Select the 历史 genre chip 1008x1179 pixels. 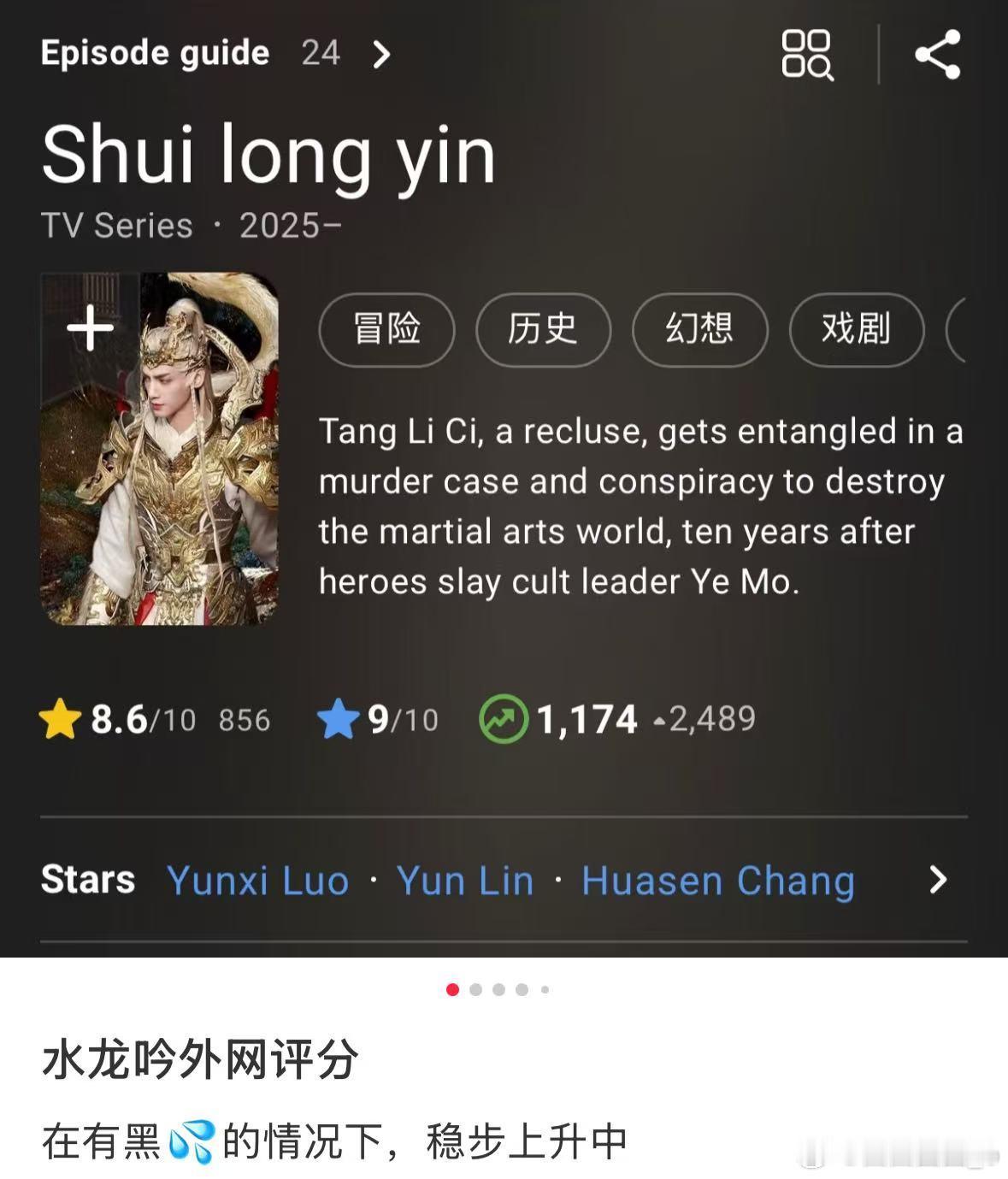(543, 330)
